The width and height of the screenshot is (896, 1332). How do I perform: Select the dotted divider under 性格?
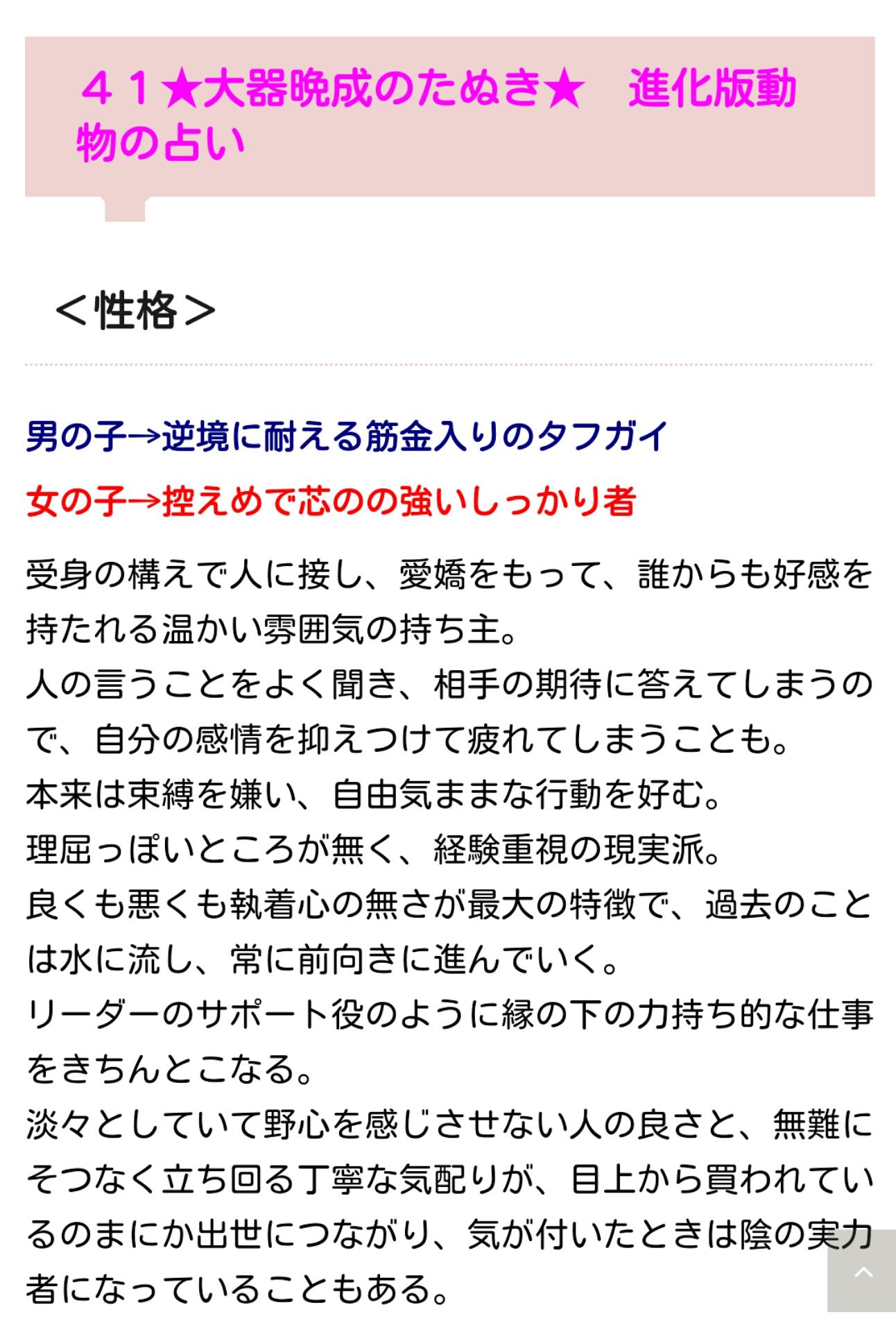tap(448, 364)
